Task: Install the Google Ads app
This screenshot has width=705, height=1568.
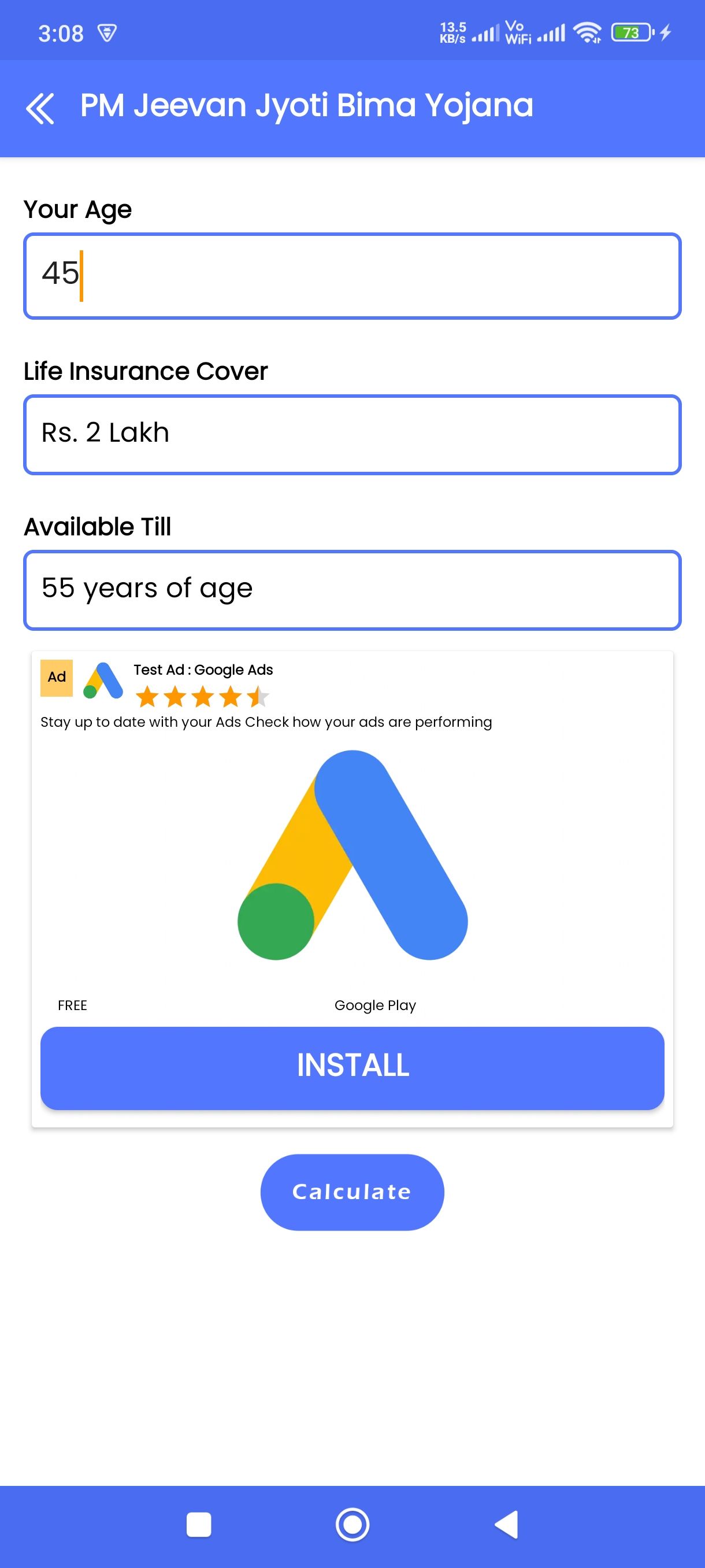Action: click(352, 1068)
